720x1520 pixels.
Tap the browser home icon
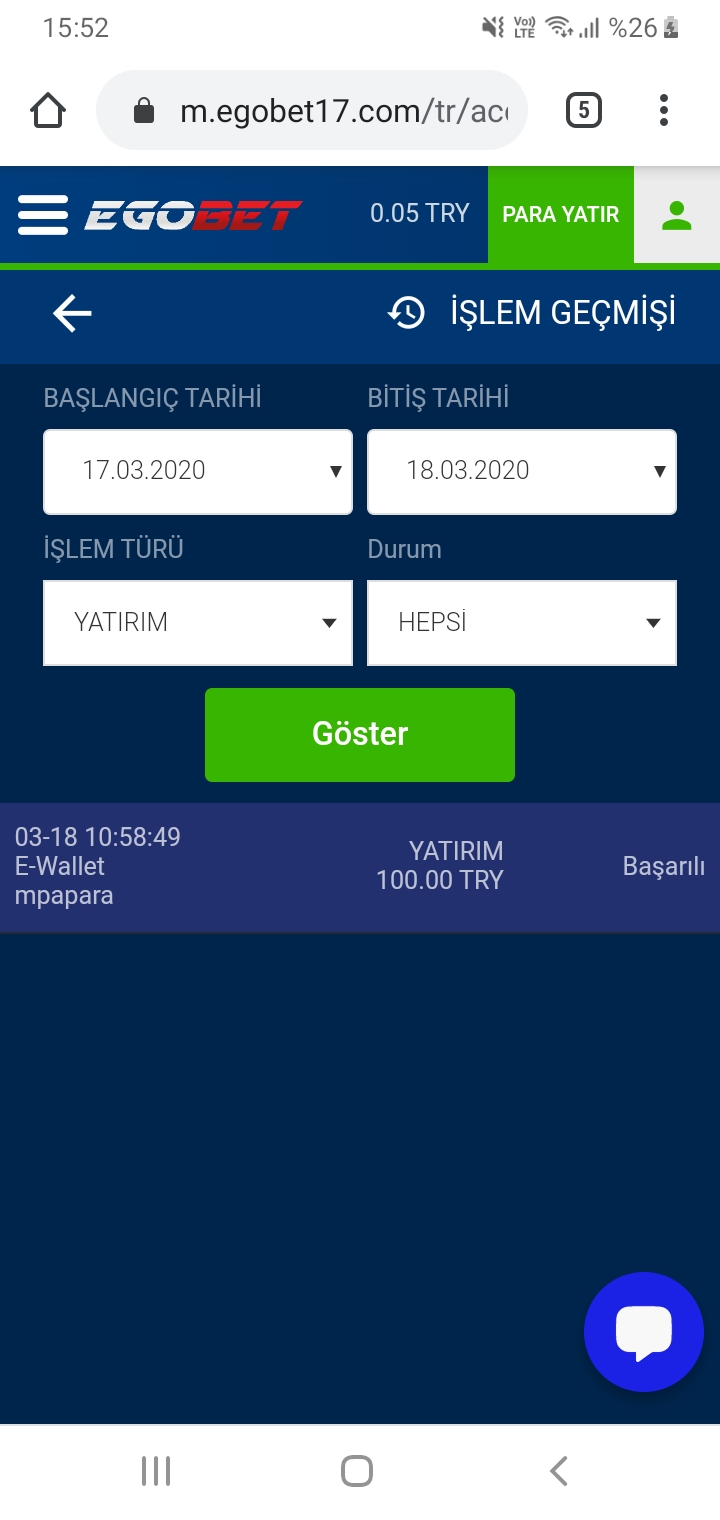tap(48, 110)
